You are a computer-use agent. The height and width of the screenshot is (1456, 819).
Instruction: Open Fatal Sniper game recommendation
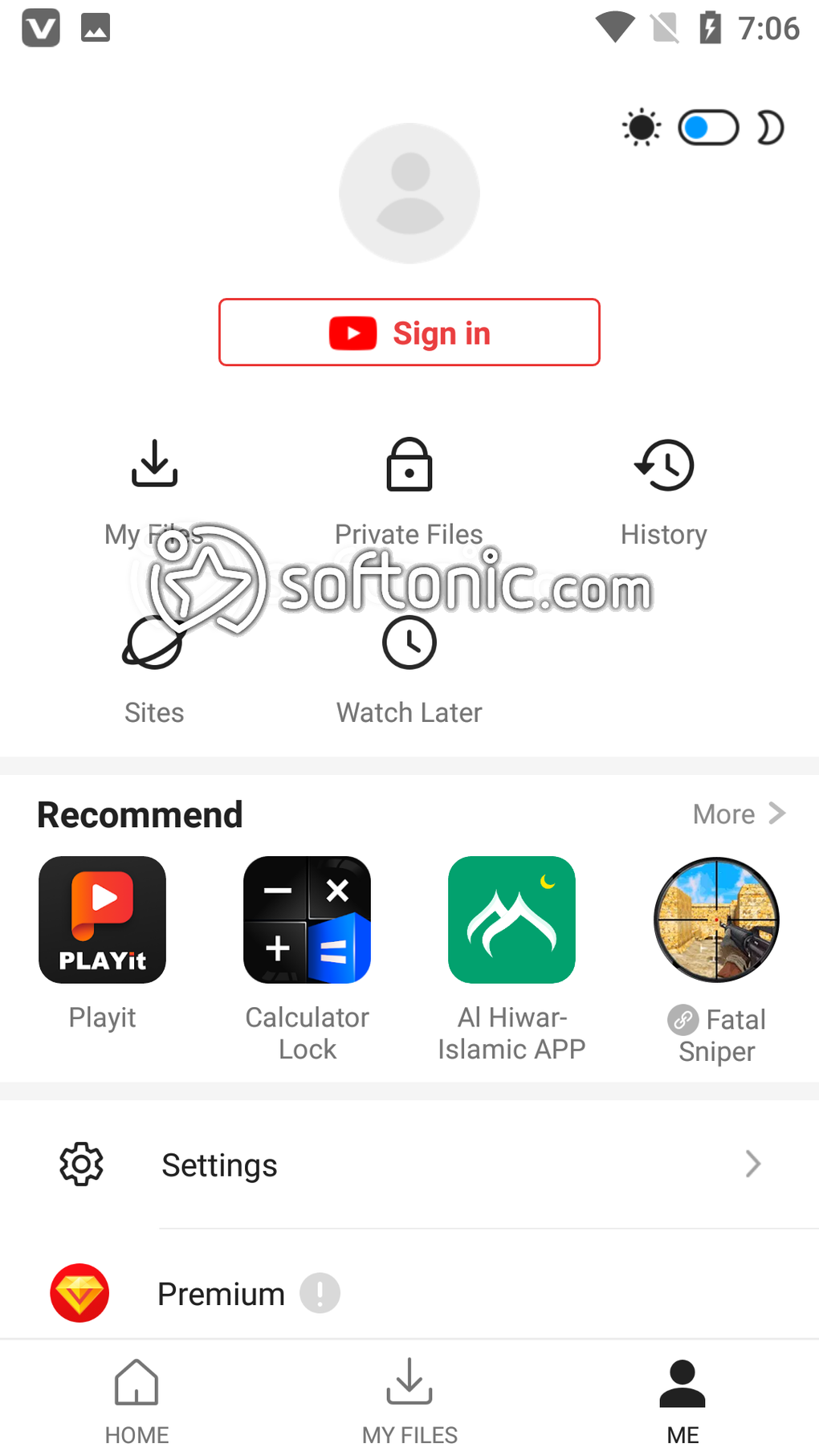tap(715, 920)
